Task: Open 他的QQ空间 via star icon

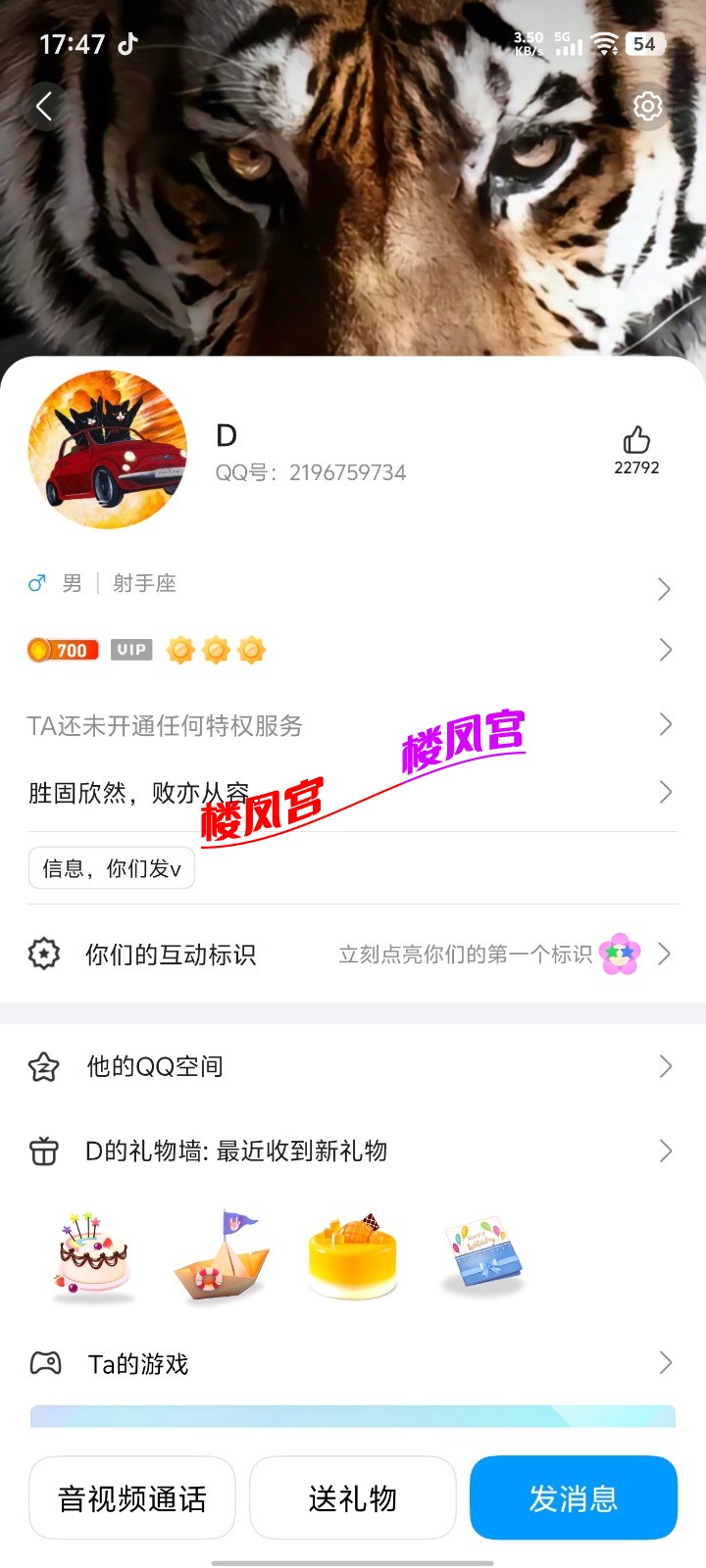Action: [44, 1066]
